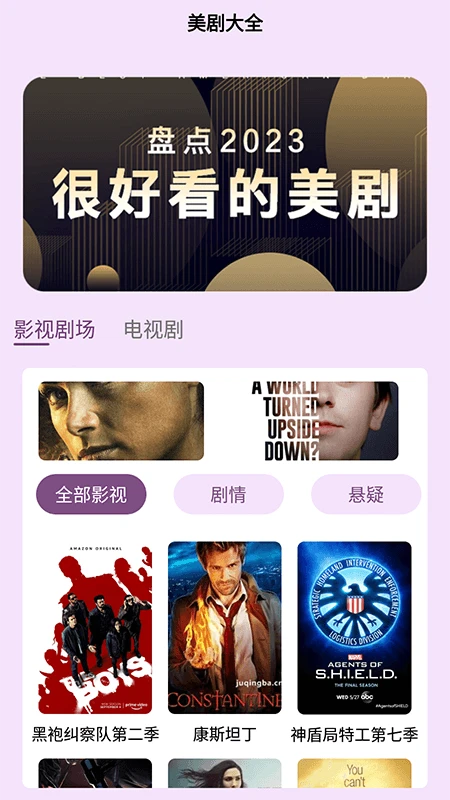
Task: Switch to the 电视剧 tab
Action: [x=154, y=330]
